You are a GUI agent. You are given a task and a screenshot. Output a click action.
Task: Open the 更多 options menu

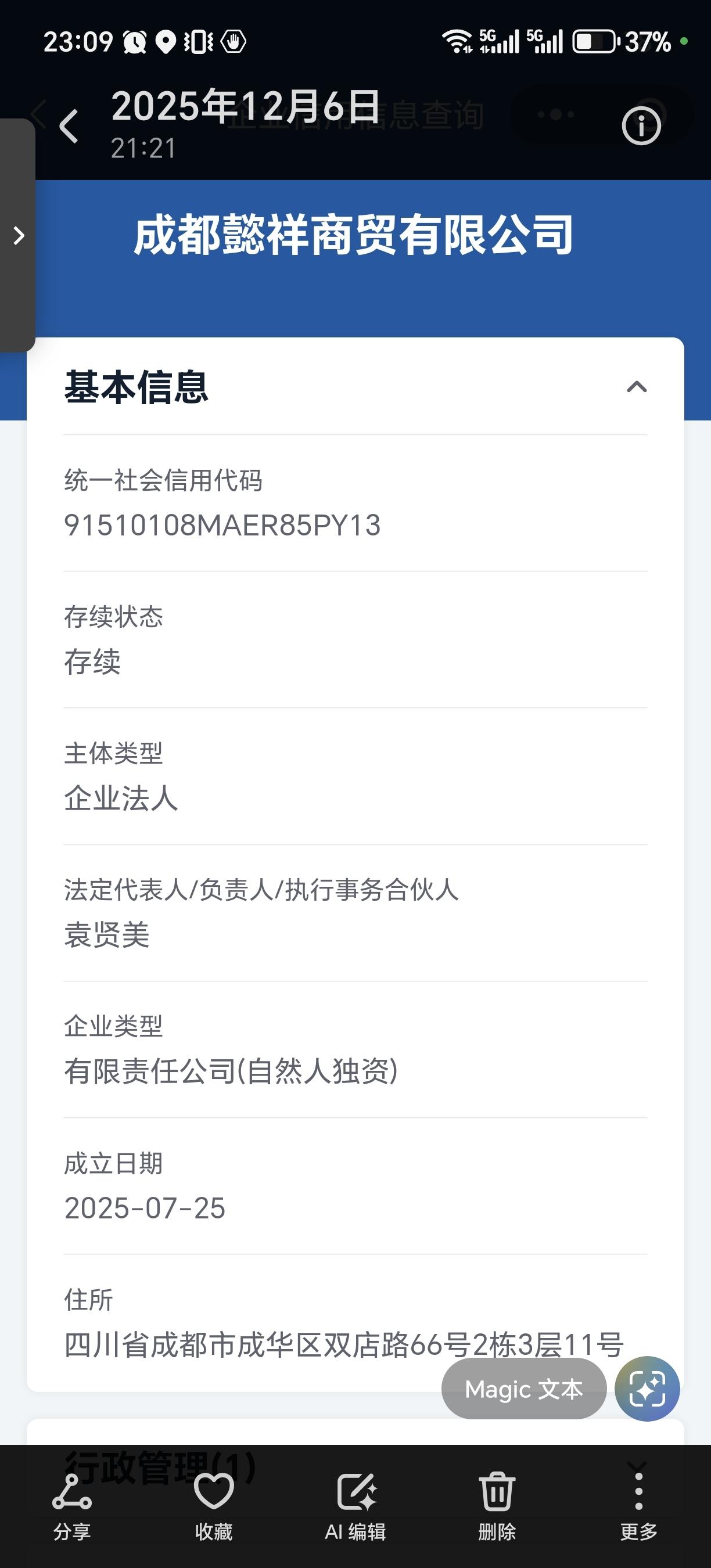pos(638,1505)
